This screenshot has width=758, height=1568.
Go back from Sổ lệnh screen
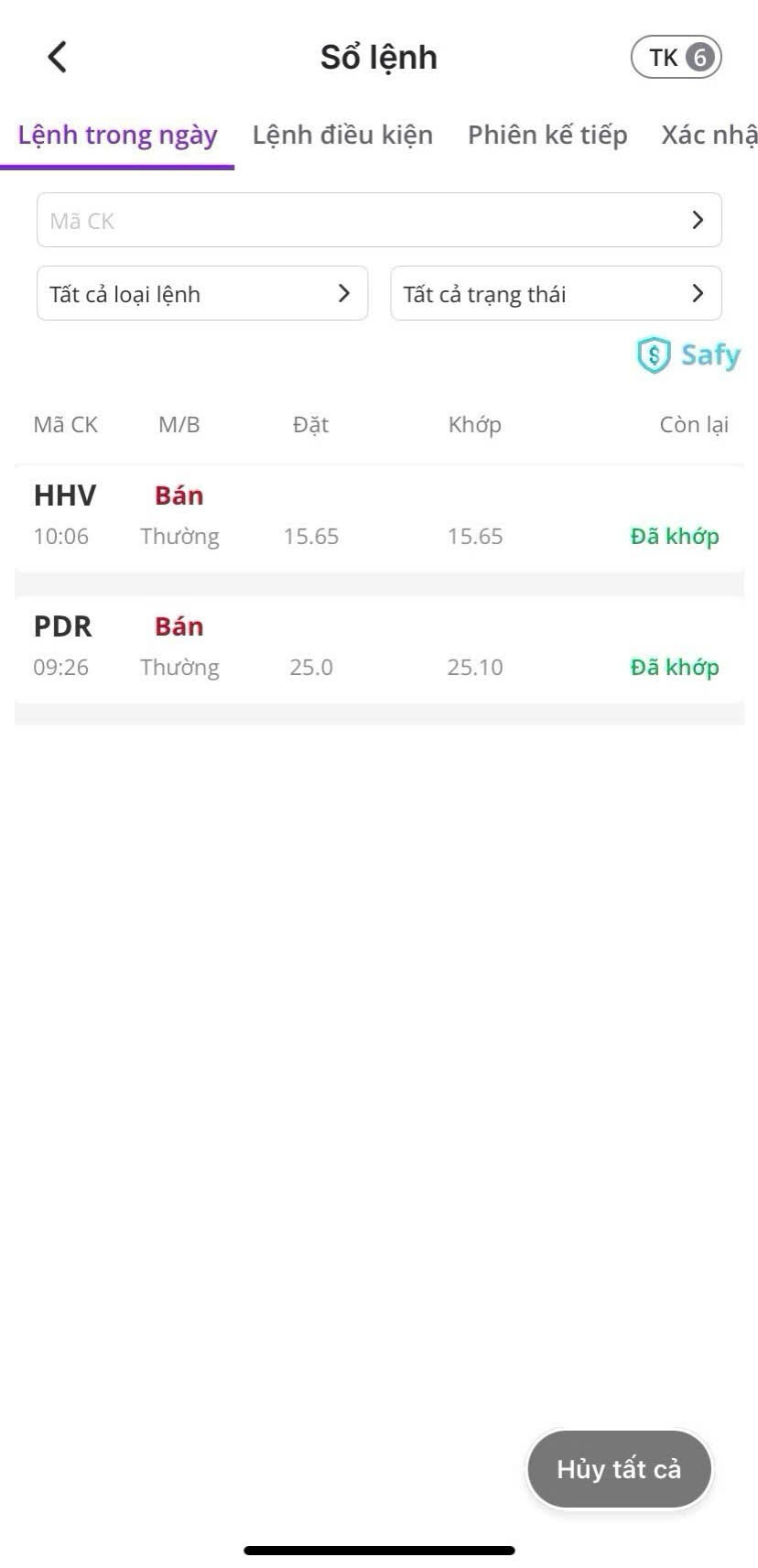coord(57,57)
